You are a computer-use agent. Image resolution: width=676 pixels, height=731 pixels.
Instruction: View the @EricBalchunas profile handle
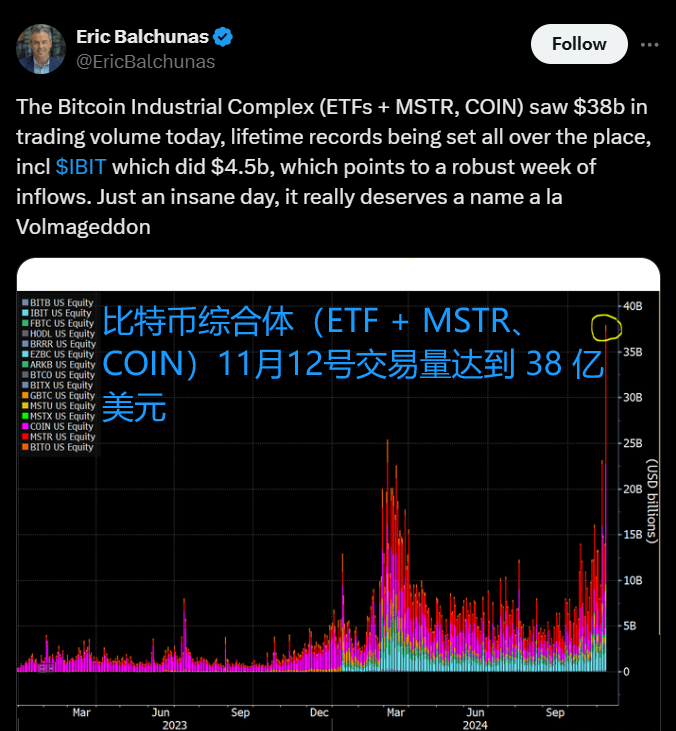pyautogui.click(x=145, y=62)
